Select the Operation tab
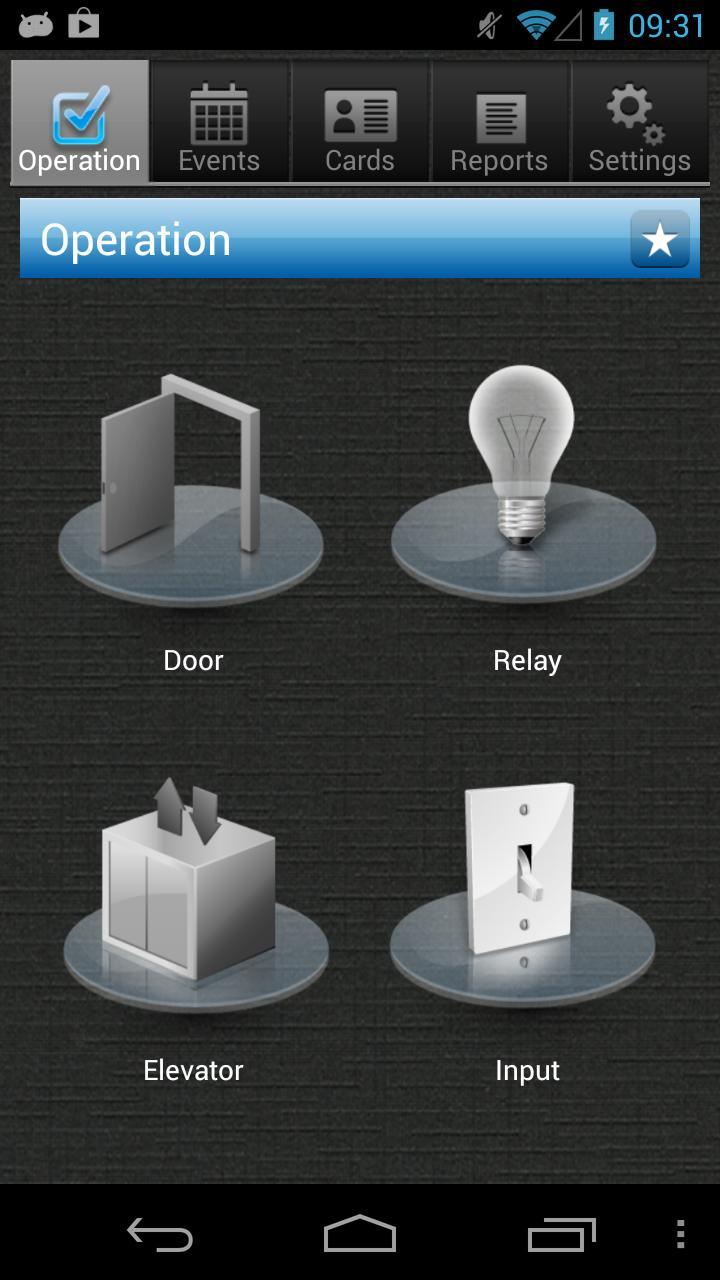Image resolution: width=720 pixels, height=1280 pixels. [80, 122]
